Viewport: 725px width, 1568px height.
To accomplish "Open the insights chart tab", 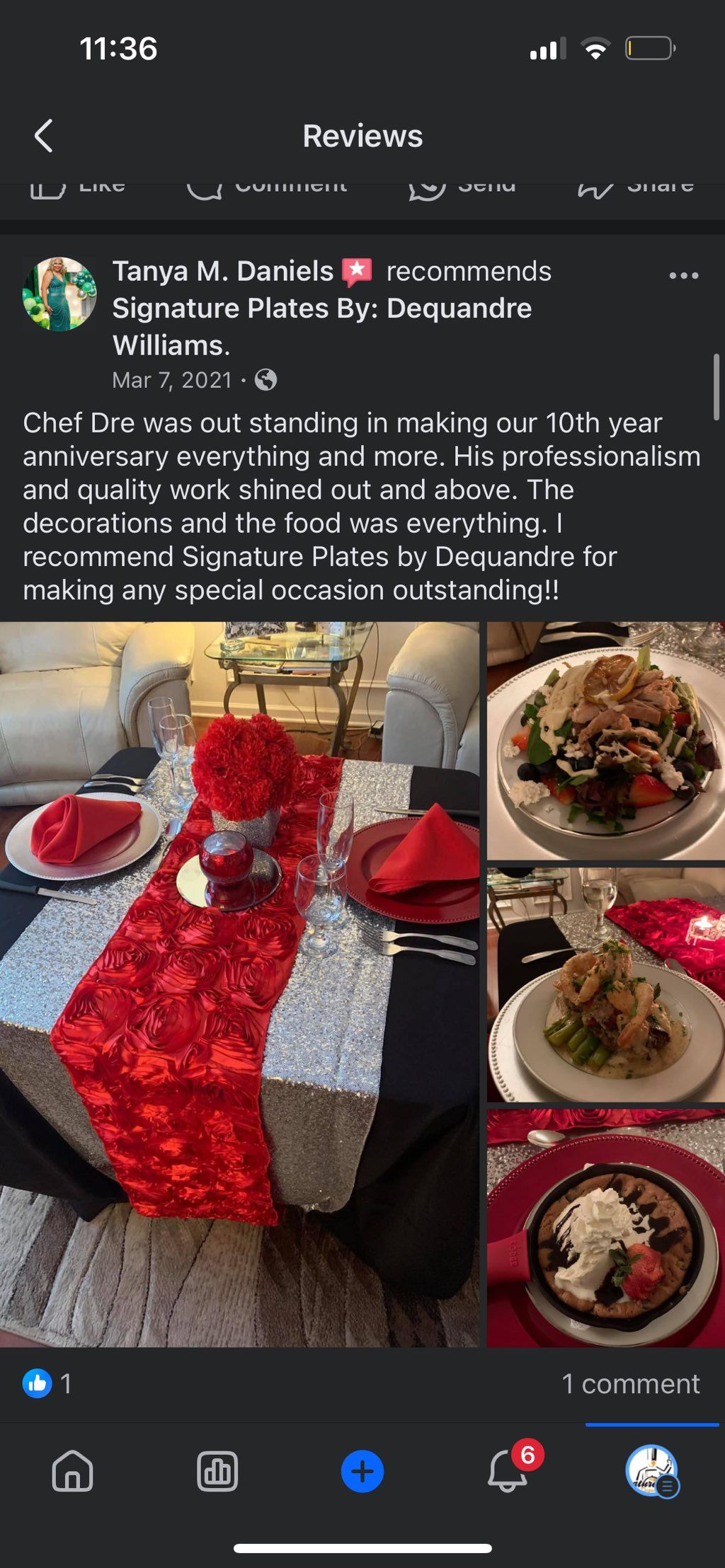I will click(x=217, y=1471).
